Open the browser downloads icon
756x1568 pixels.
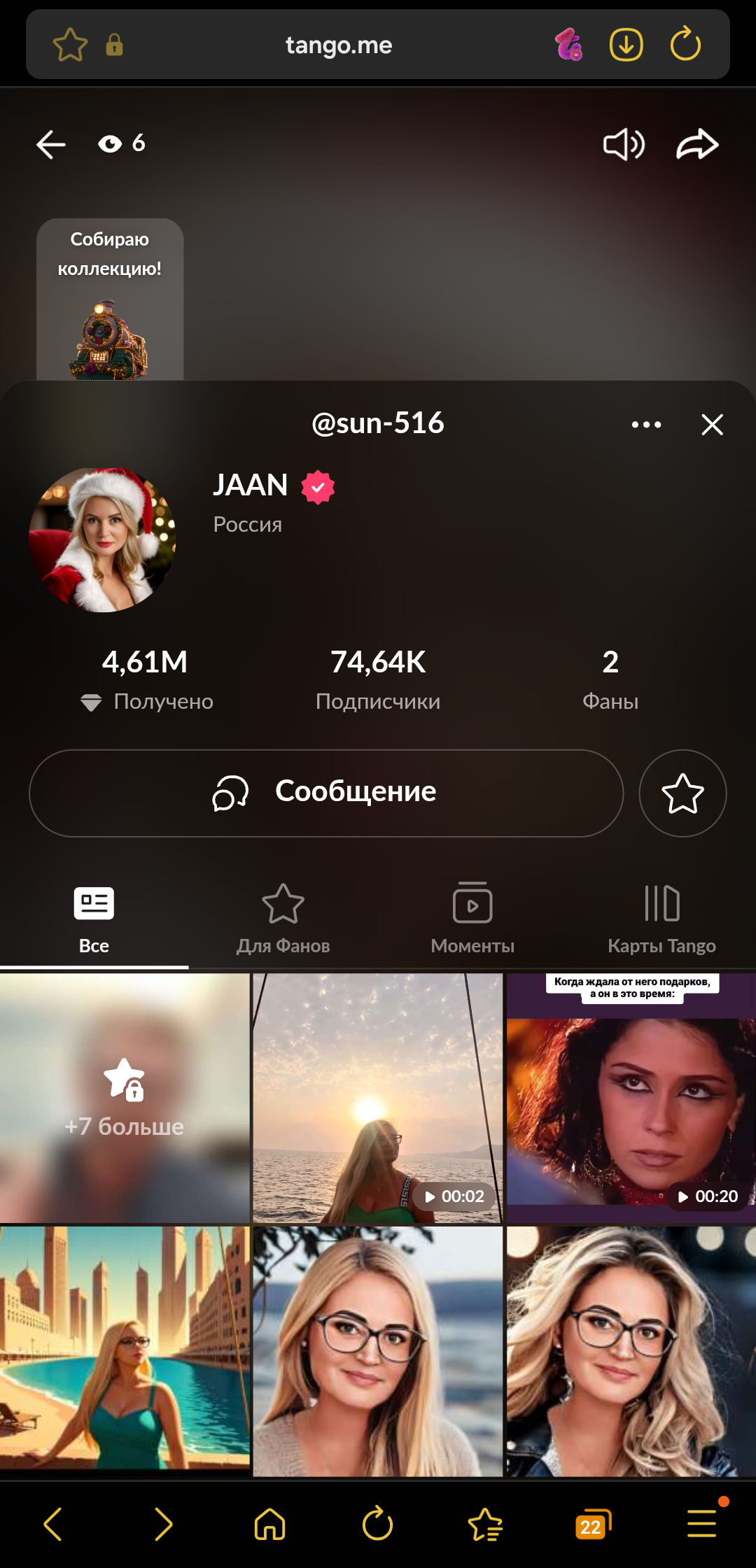click(x=626, y=45)
